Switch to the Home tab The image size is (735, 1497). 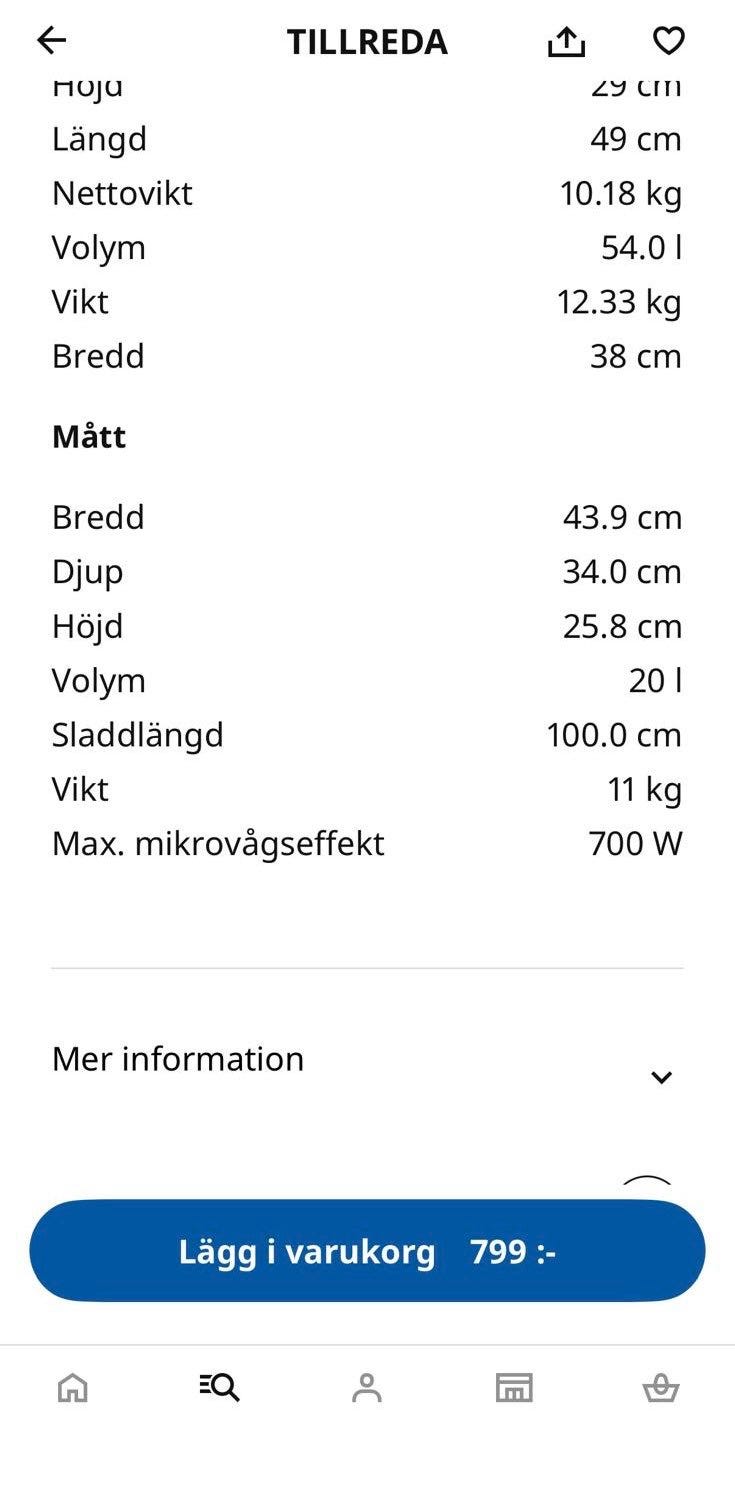tap(73, 1388)
